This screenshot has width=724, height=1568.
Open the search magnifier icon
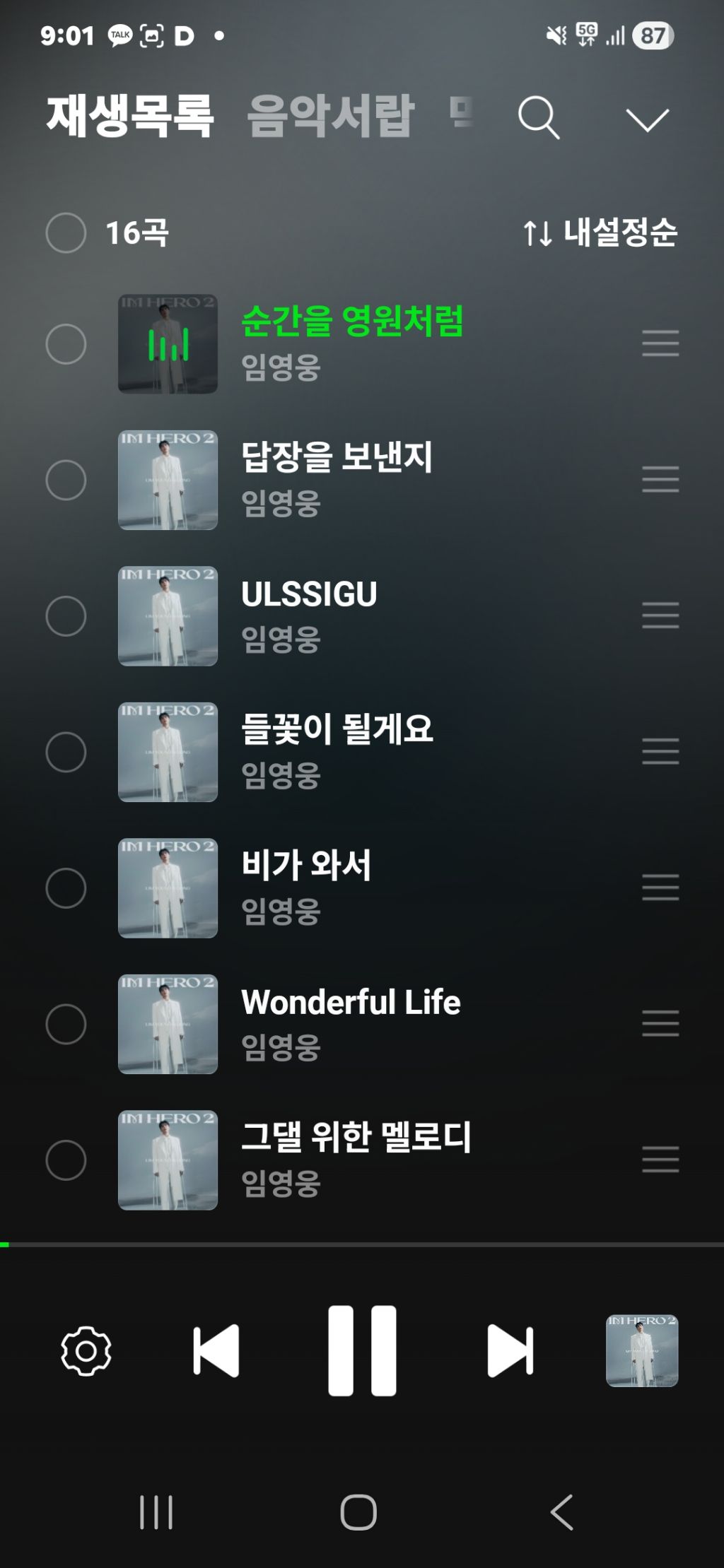coord(539,117)
